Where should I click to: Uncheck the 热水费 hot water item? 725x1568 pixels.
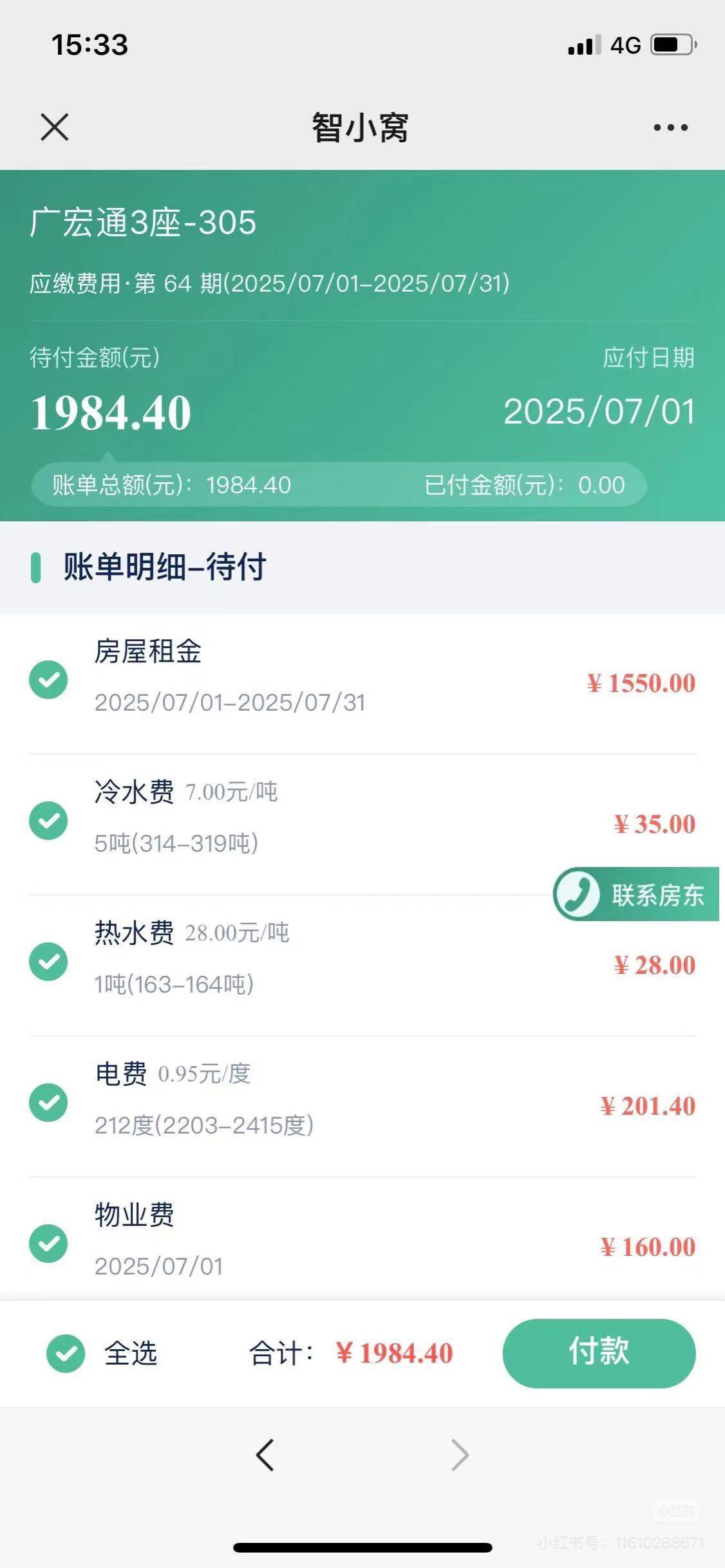[48, 961]
